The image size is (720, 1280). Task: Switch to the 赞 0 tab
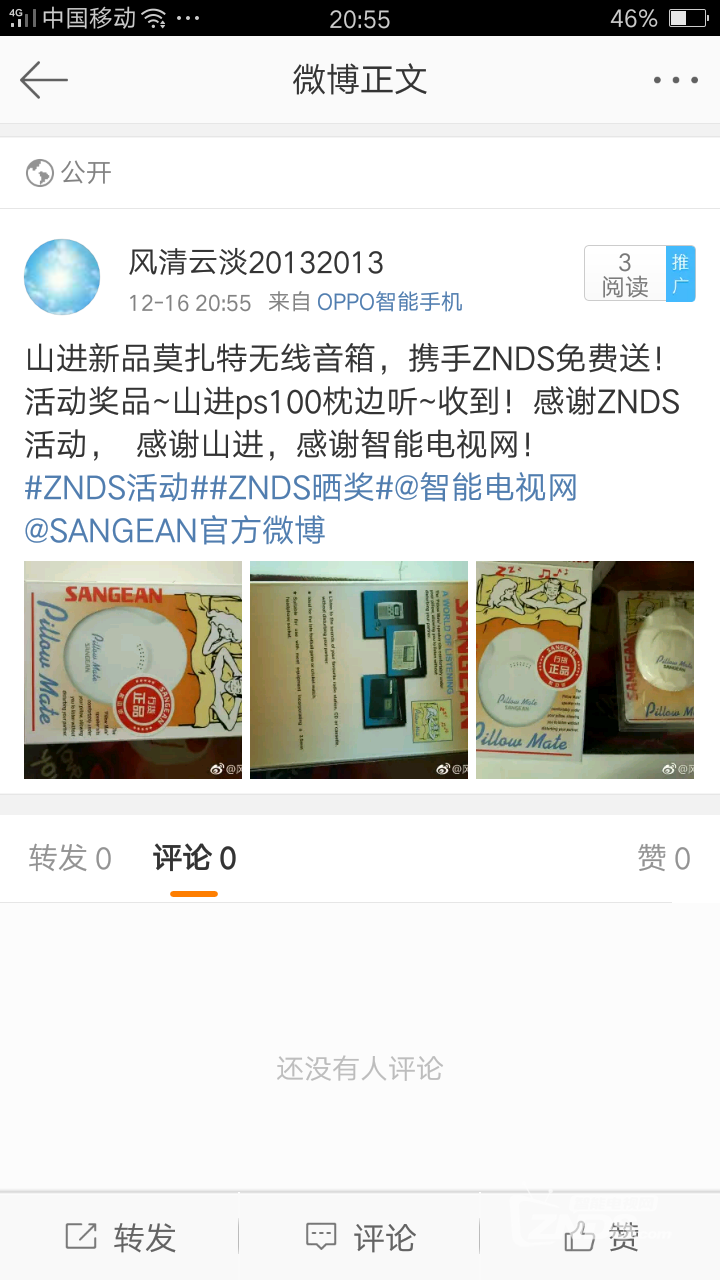(664, 858)
